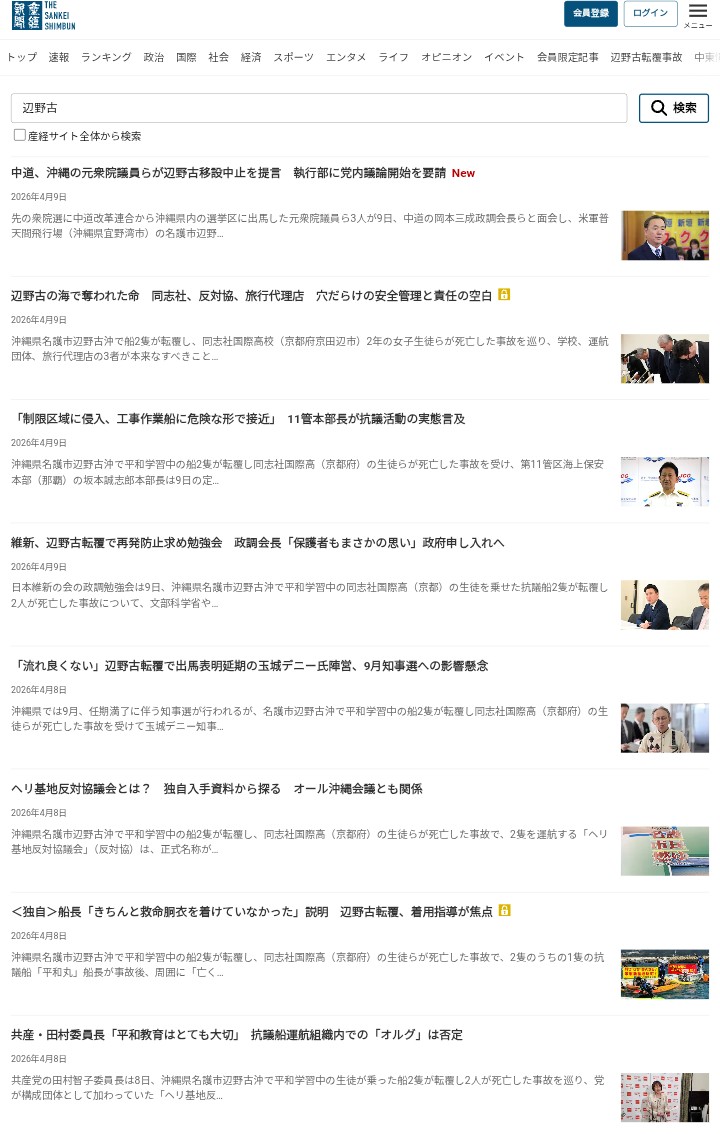Image resolution: width=720 pixels, height=1134 pixels.
Task: Open 維新、辺野古転覆で再発防止求め勉強会 article
Action: pos(257,543)
